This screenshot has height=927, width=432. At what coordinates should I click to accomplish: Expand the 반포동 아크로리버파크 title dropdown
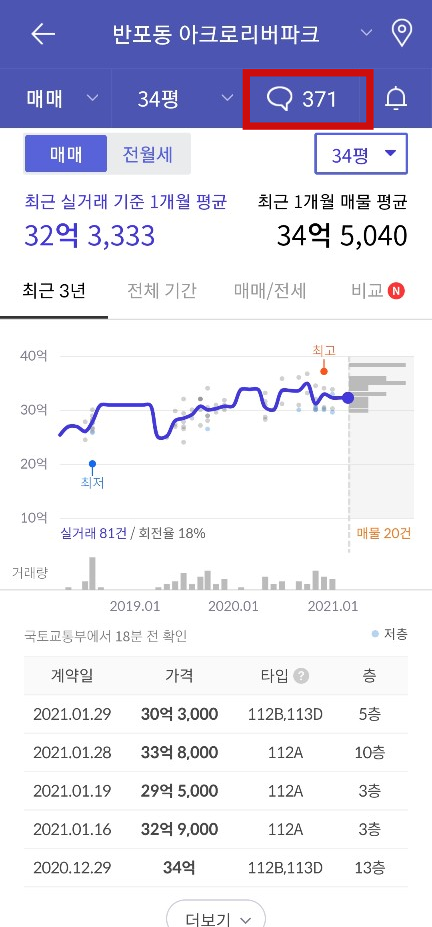pos(366,33)
